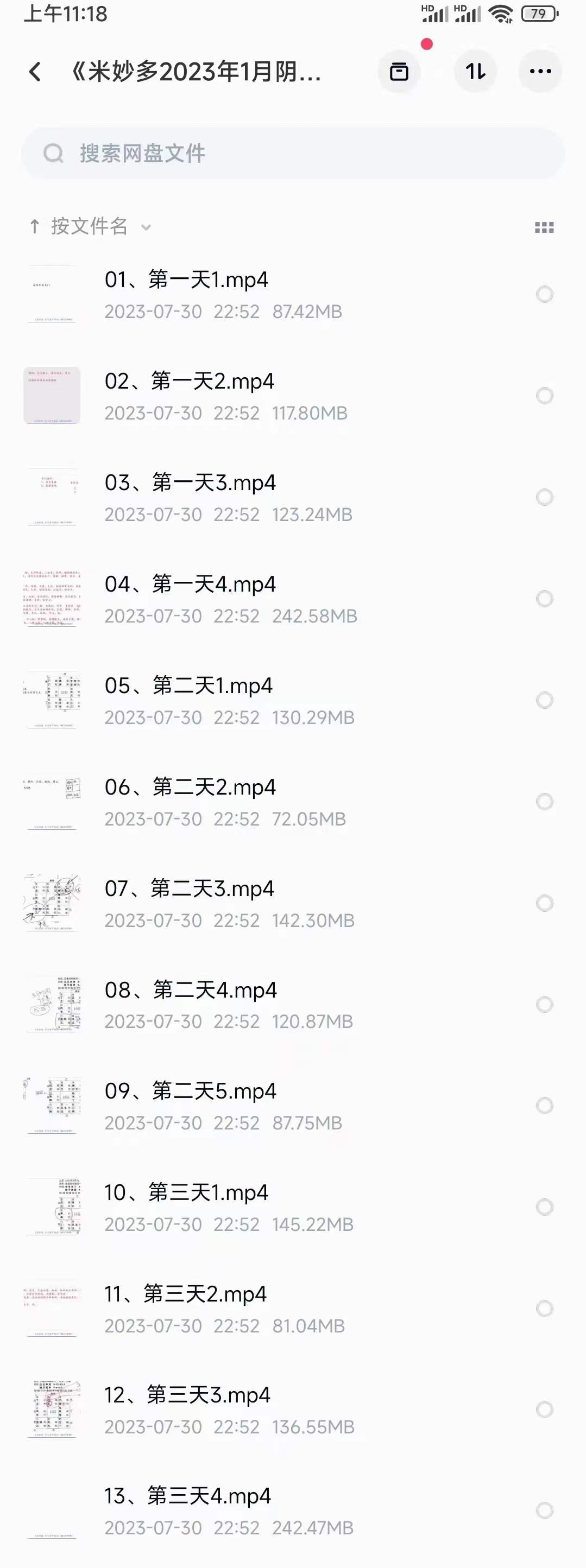Tap the 搜索网盘文件 search field
586x1568 pixels.
click(x=244, y=154)
